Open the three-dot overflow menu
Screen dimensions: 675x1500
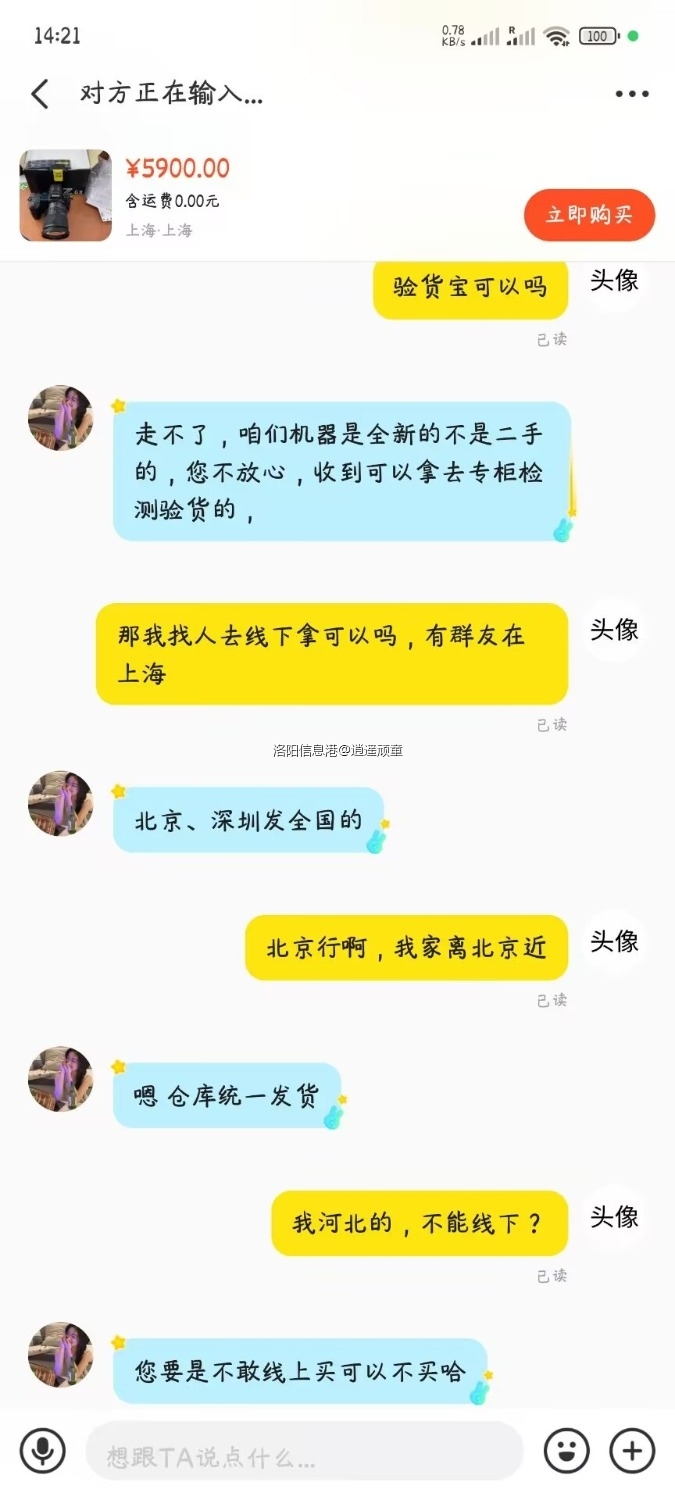[632, 95]
